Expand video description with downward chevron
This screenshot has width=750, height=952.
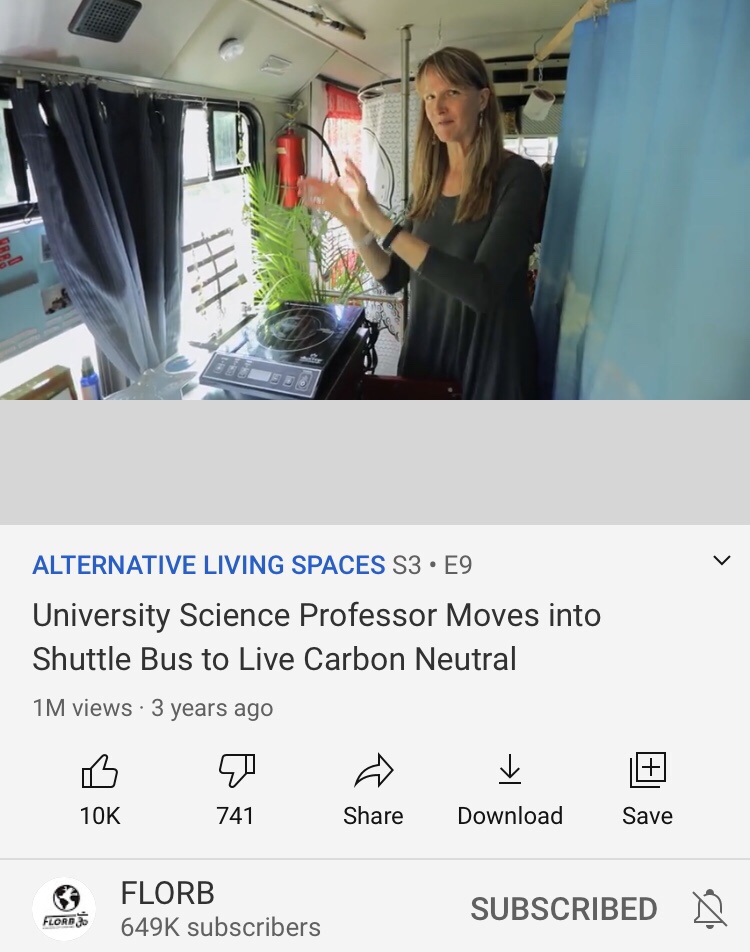click(x=722, y=562)
